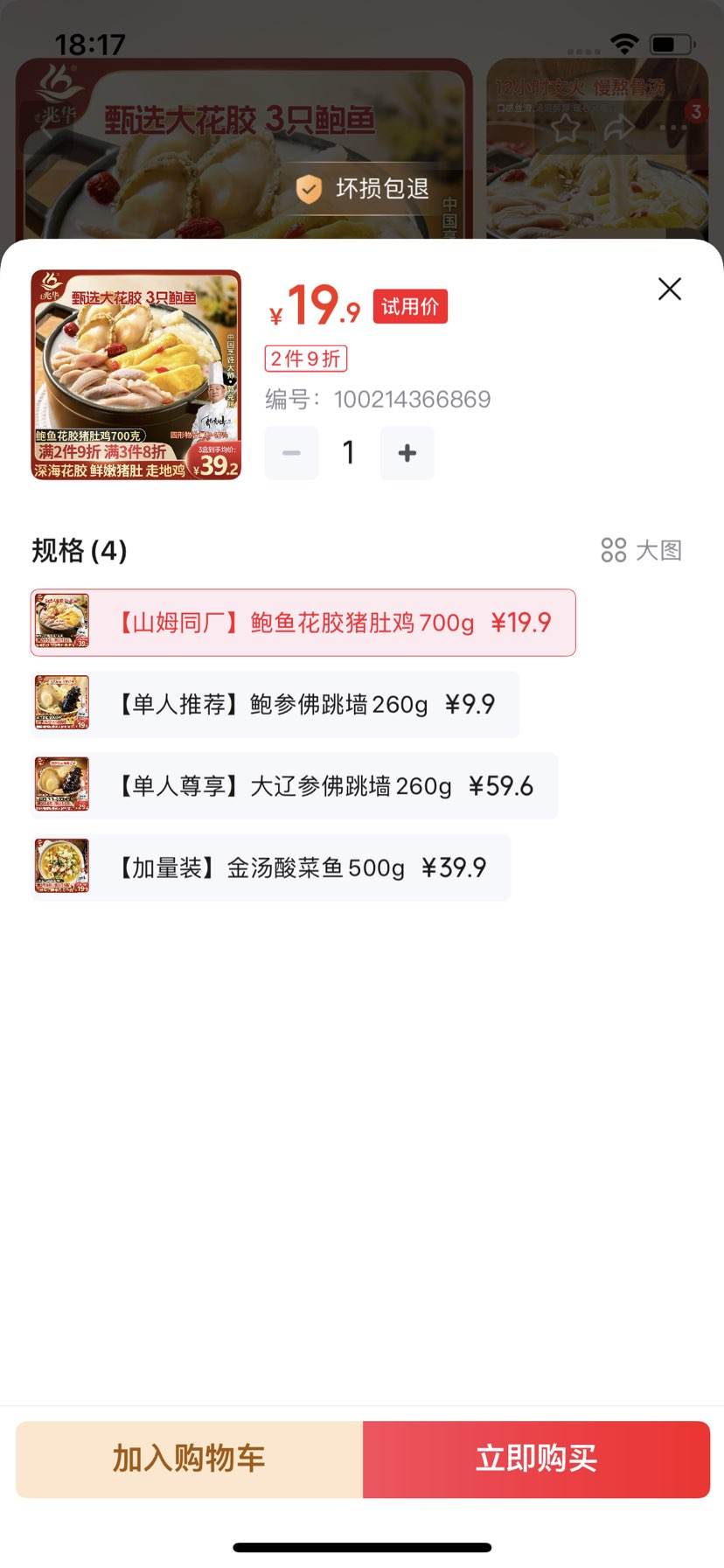Close the product spec popup
The width and height of the screenshot is (724, 1568).
(669, 289)
